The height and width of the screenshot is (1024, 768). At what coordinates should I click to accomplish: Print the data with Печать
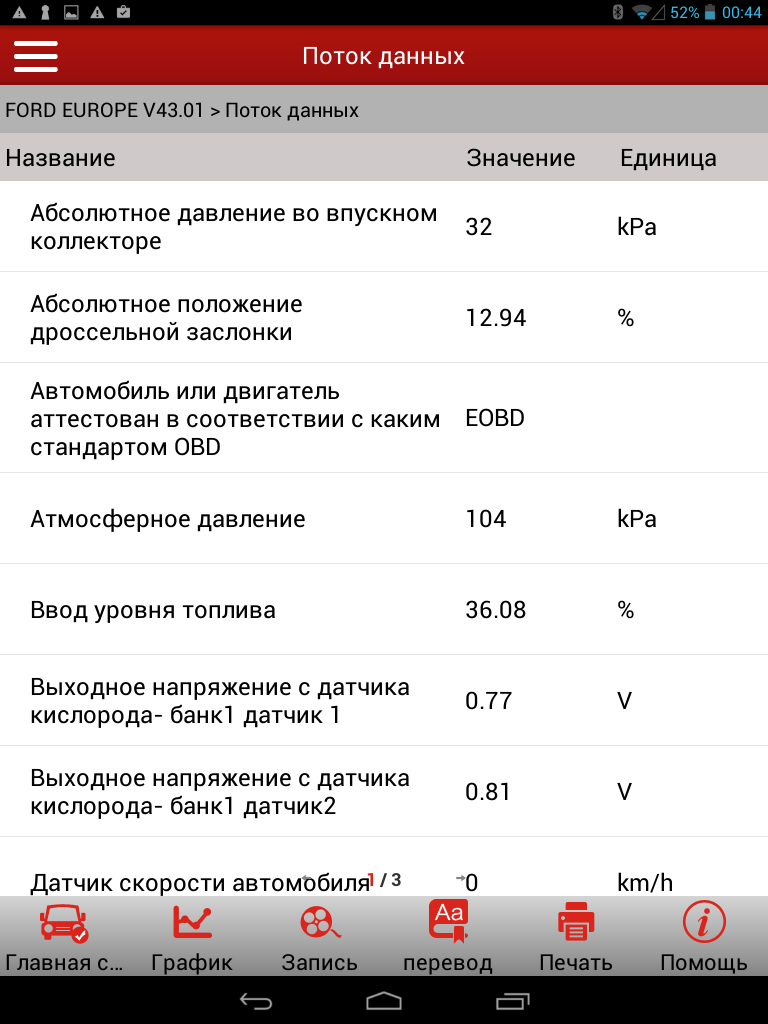(575, 936)
